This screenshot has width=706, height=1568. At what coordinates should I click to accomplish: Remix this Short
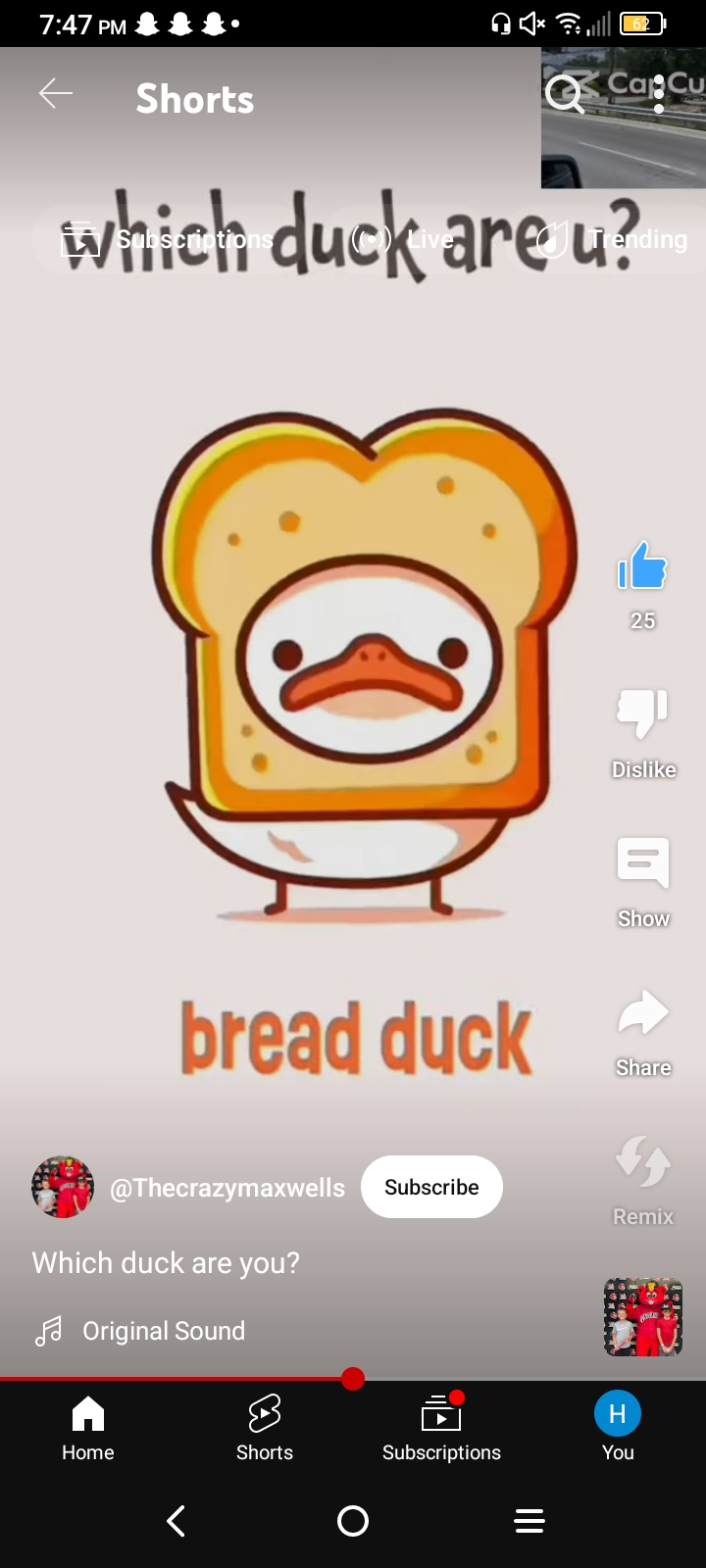tap(642, 1163)
